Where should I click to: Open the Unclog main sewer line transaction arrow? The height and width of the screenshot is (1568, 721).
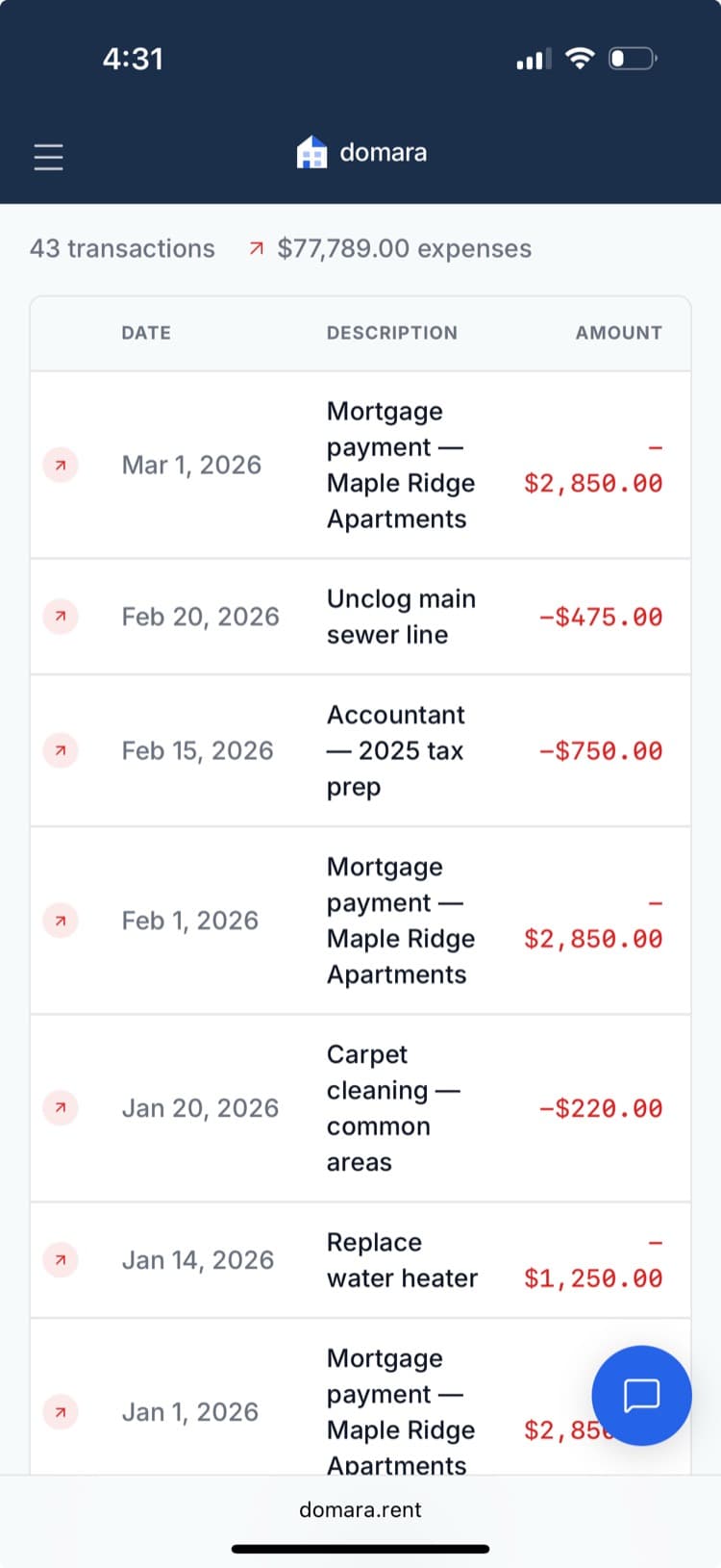60,616
